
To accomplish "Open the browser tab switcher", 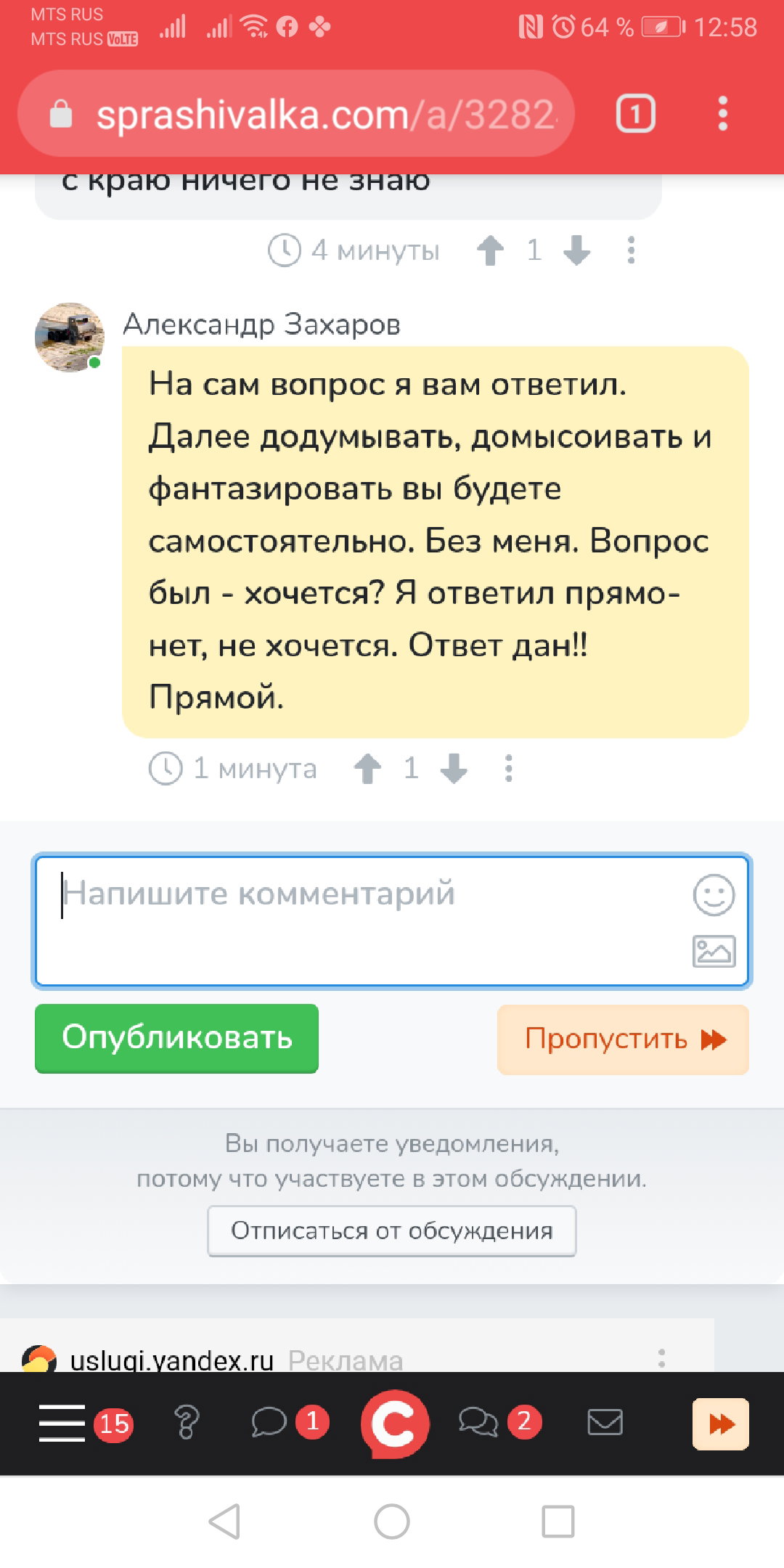I will 635,114.
